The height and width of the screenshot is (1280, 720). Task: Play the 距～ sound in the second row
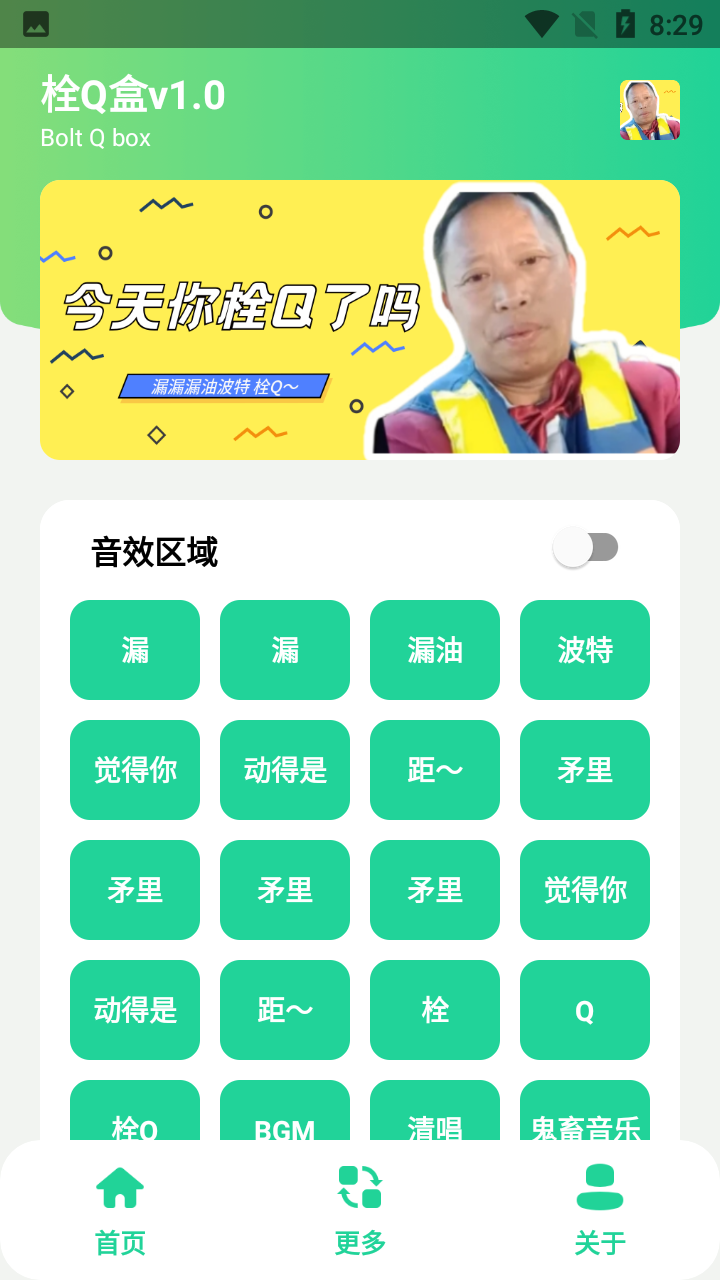[x=435, y=770]
